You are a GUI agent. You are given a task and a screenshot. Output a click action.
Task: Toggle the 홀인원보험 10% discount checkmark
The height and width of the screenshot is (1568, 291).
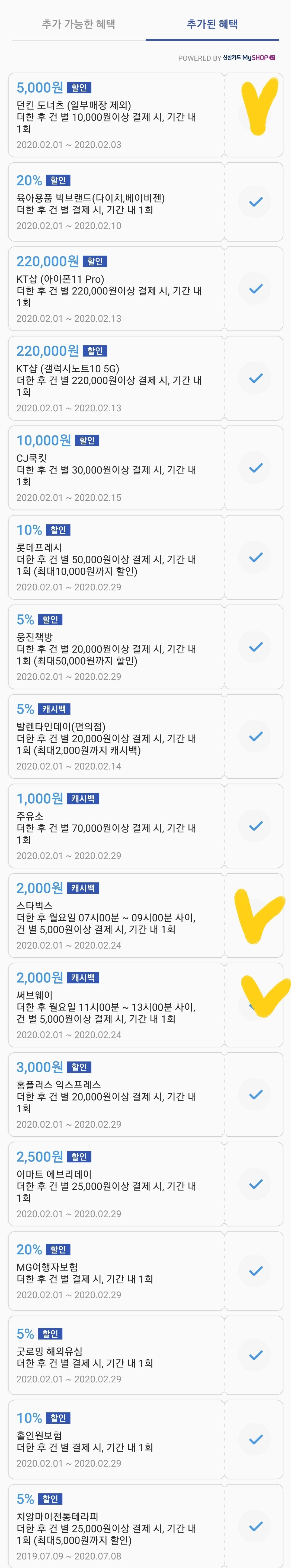tap(255, 1439)
